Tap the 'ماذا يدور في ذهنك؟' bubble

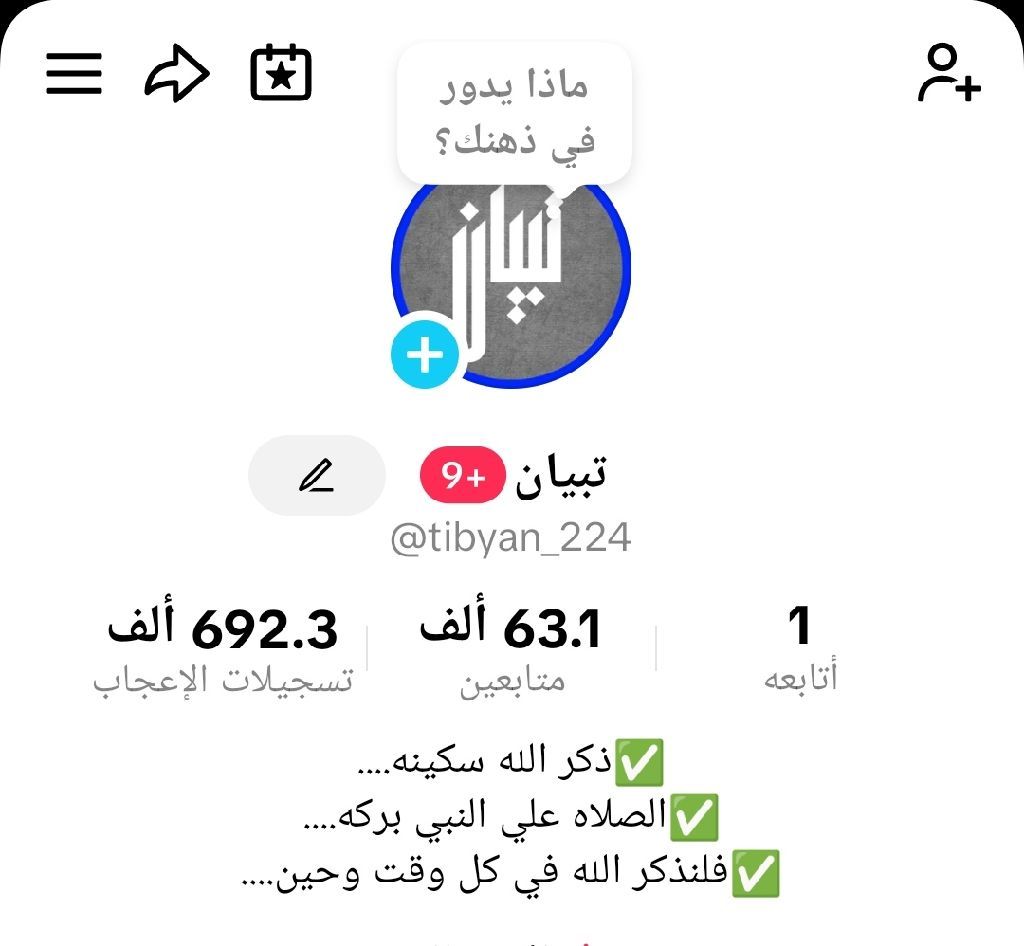[x=514, y=112]
